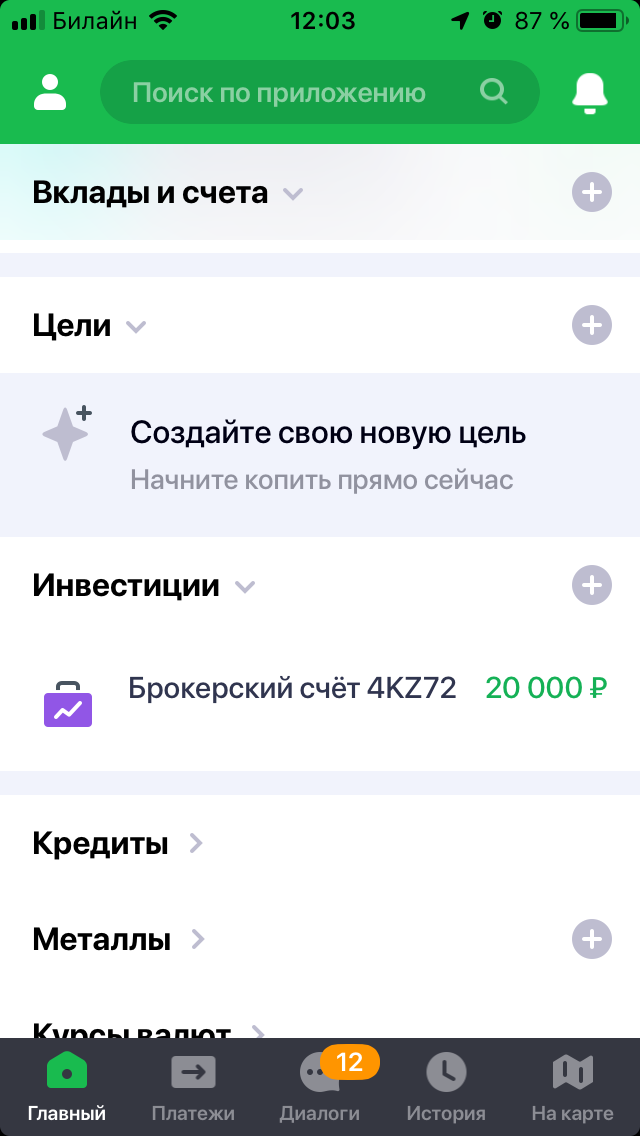
Task: Switch to the История tab
Action: coord(446,1088)
